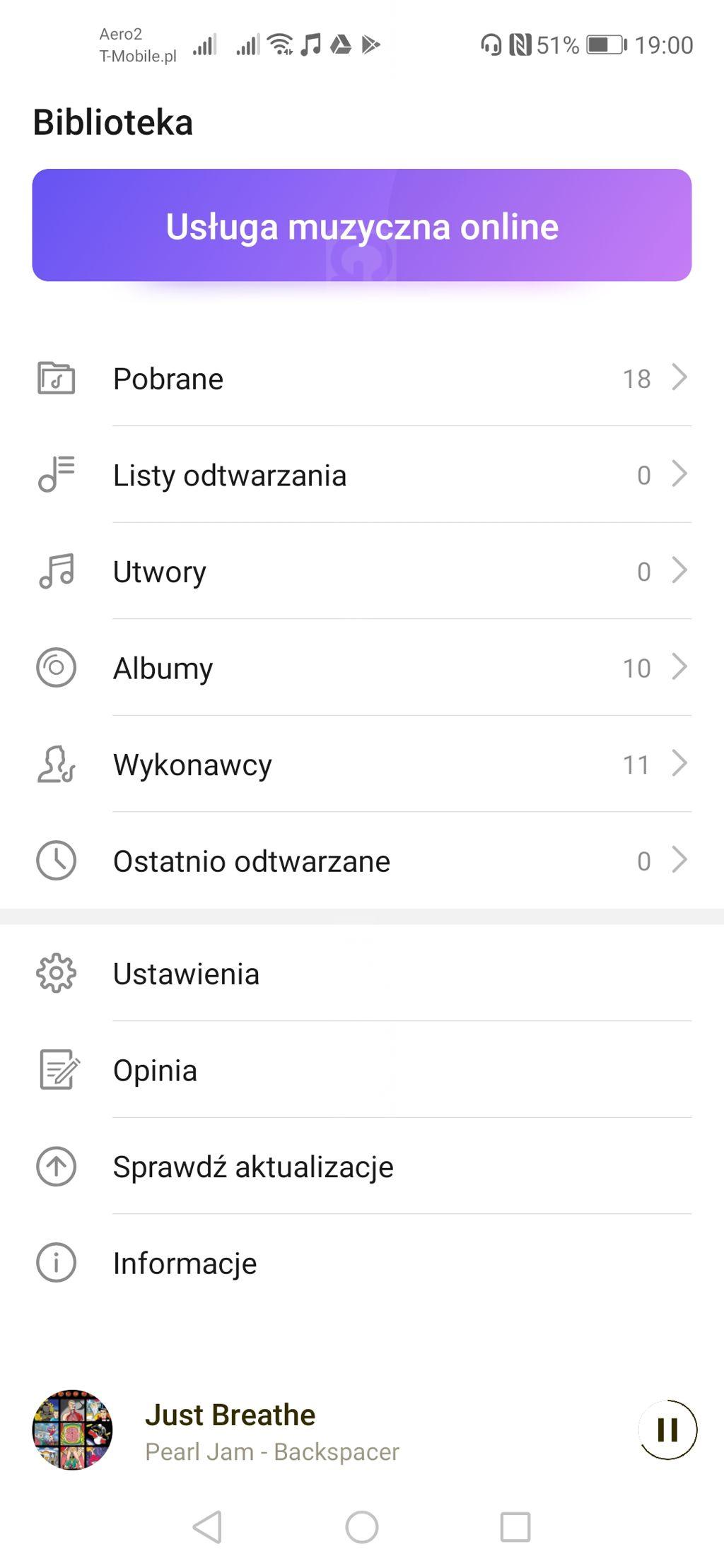Open the Just Breathe now-playing bar
Viewport: 724px width, 1568px height.
[x=325, y=1430]
